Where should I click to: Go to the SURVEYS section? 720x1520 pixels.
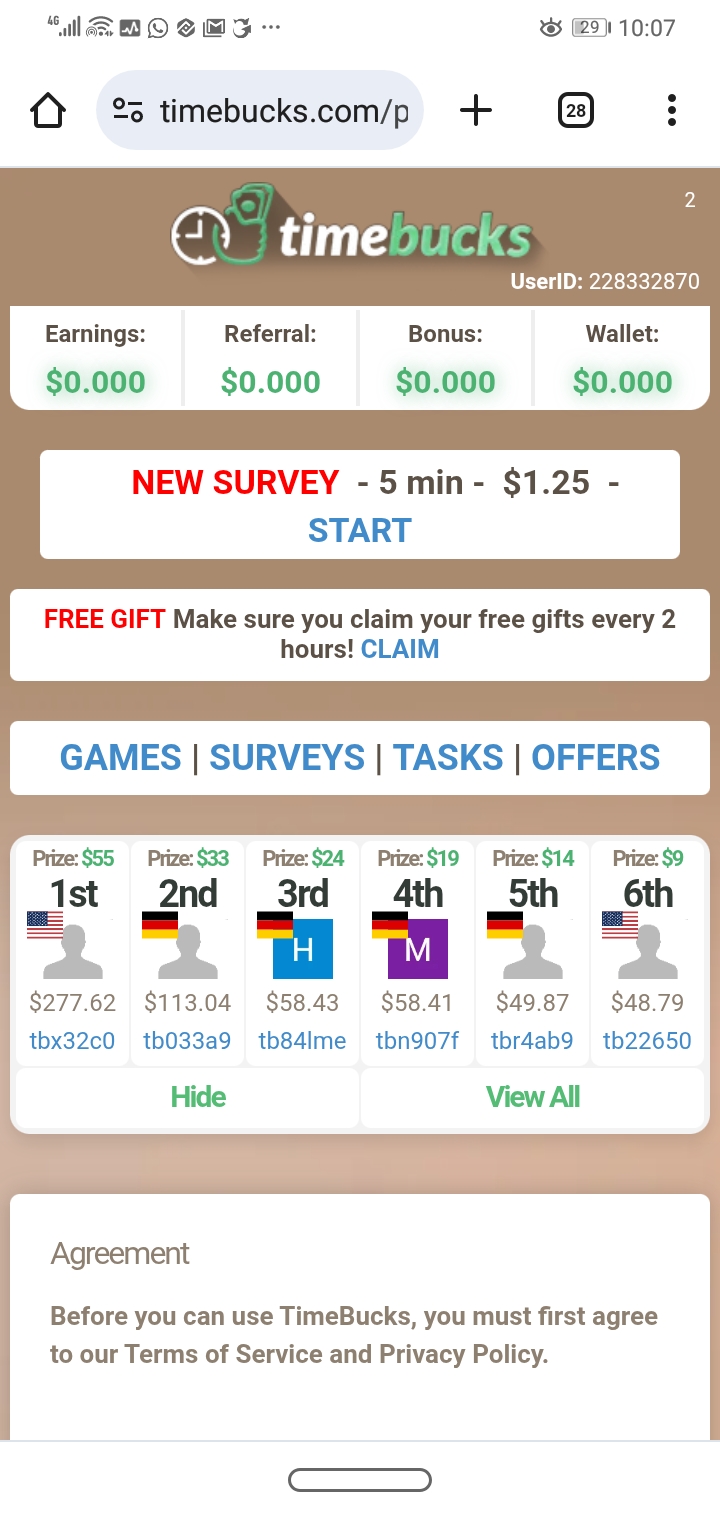point(287,757)
